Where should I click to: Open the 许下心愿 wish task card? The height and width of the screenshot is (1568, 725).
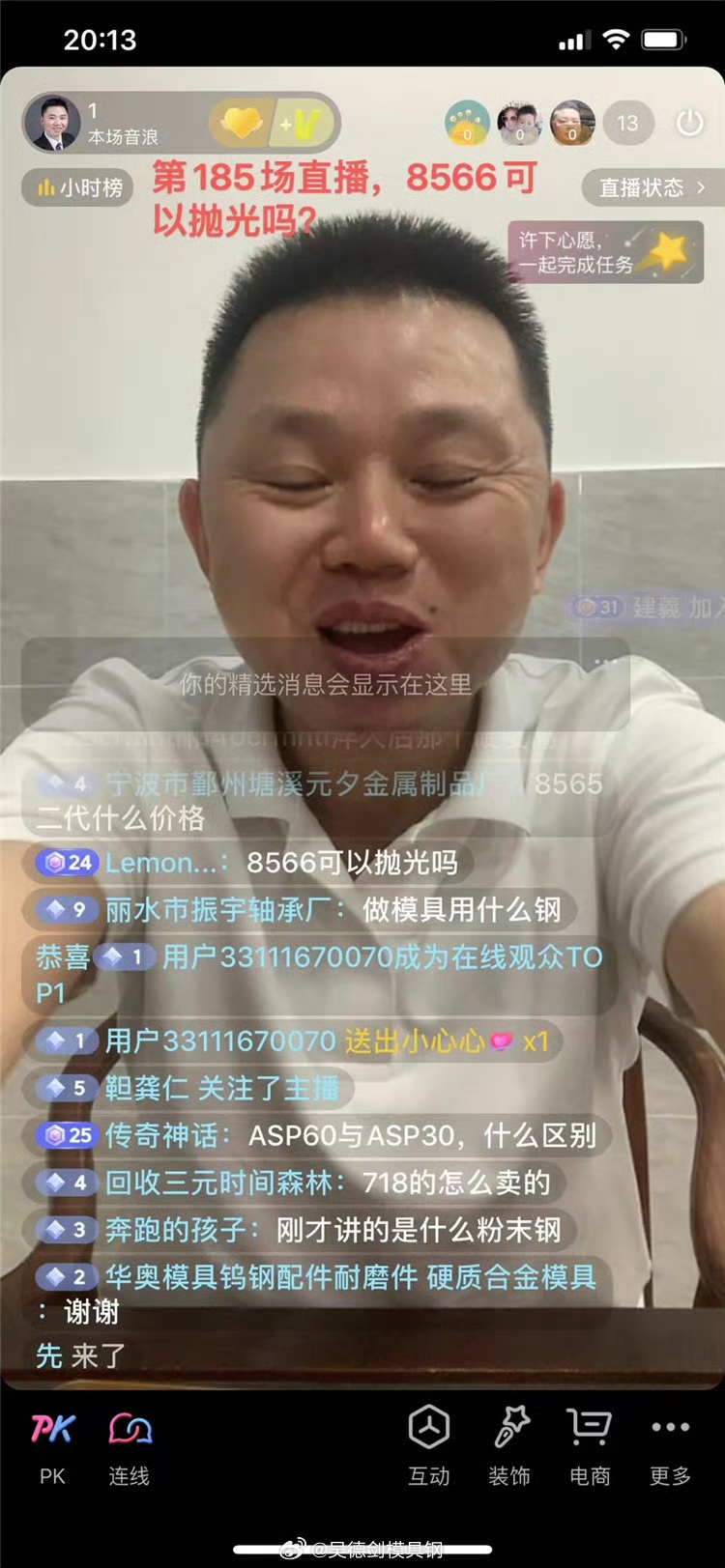[606, 252]
